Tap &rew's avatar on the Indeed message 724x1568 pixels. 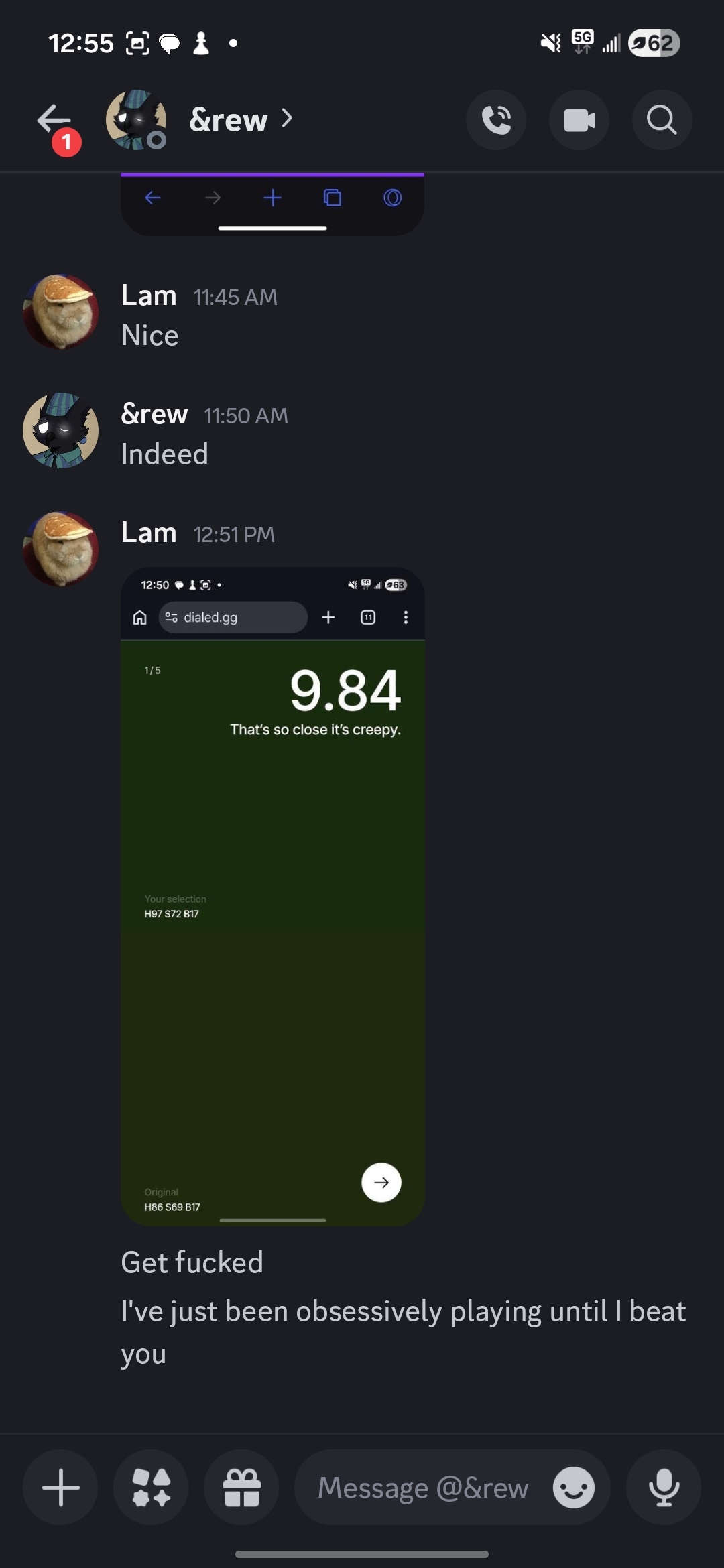tap(61, 431)
